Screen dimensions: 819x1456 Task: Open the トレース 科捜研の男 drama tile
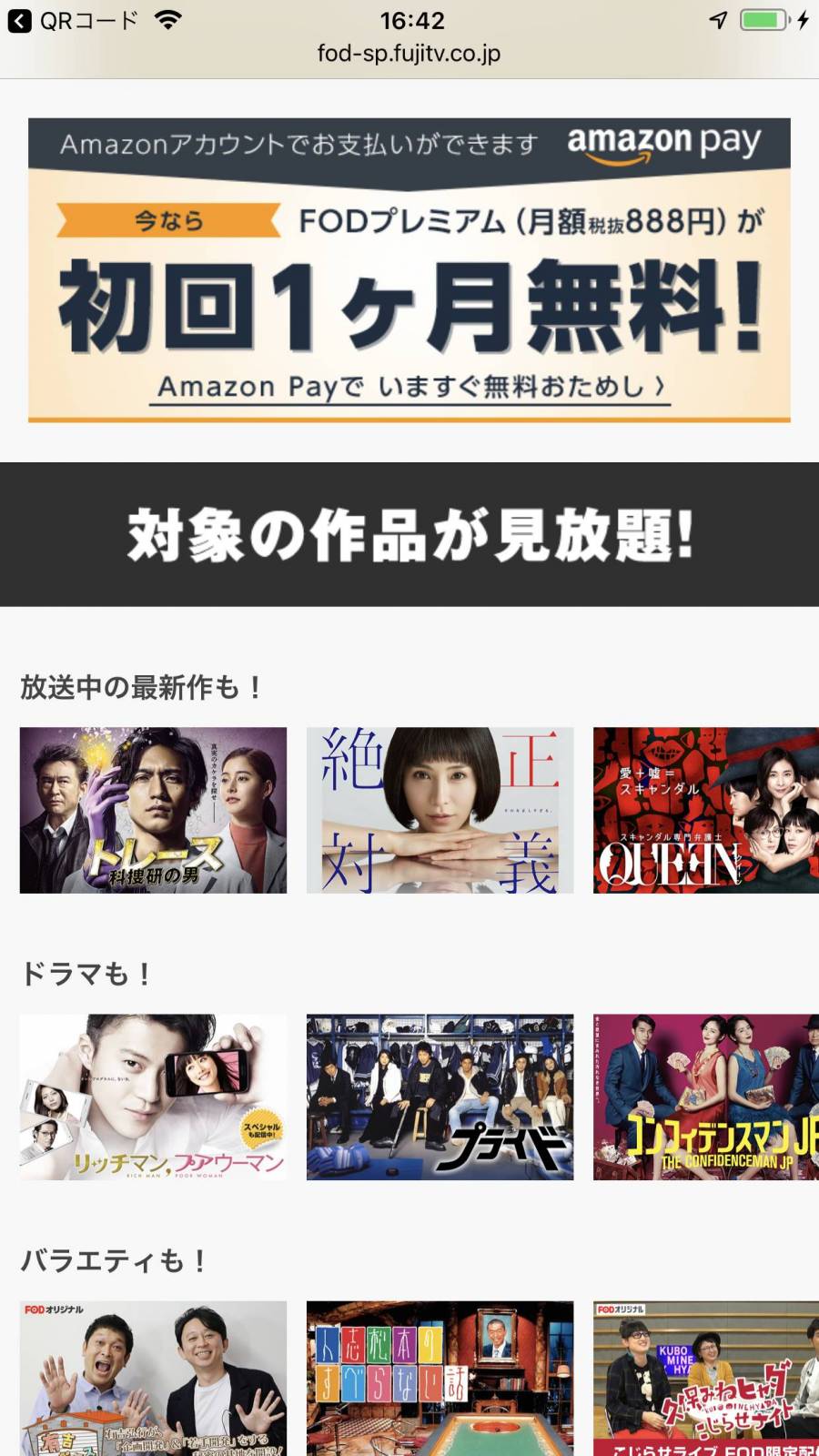(153, 810)
